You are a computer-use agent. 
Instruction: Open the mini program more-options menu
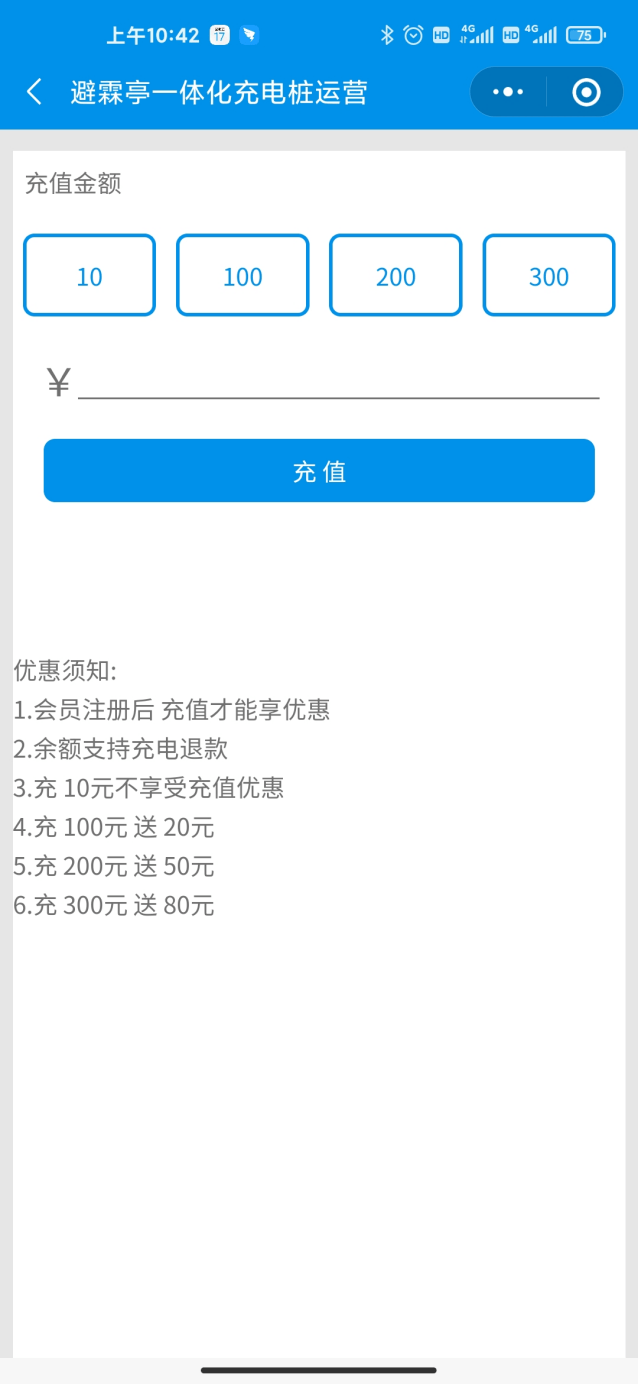point(508,93)
